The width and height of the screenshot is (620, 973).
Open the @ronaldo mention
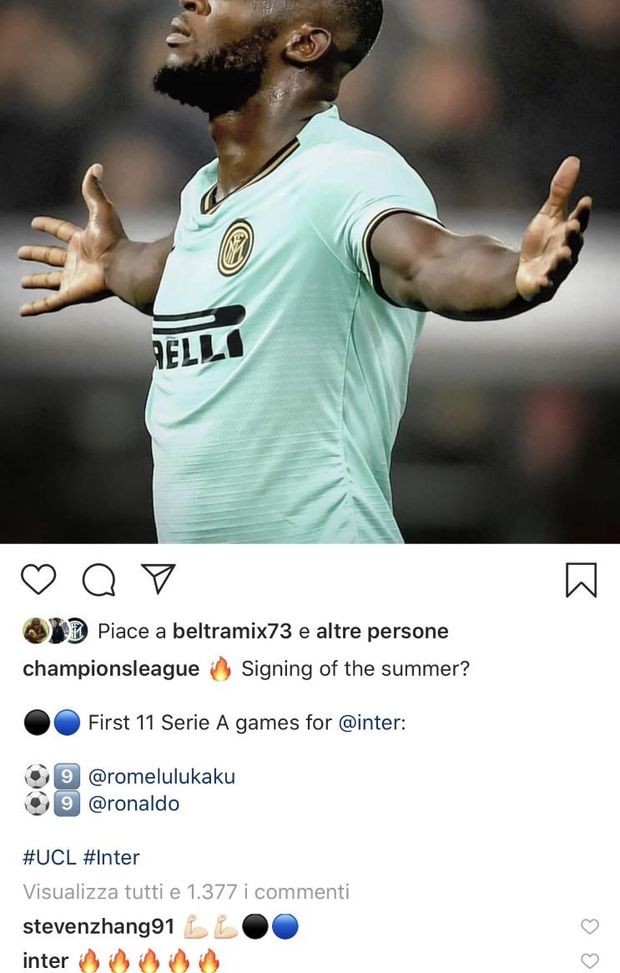pos(133,803)
